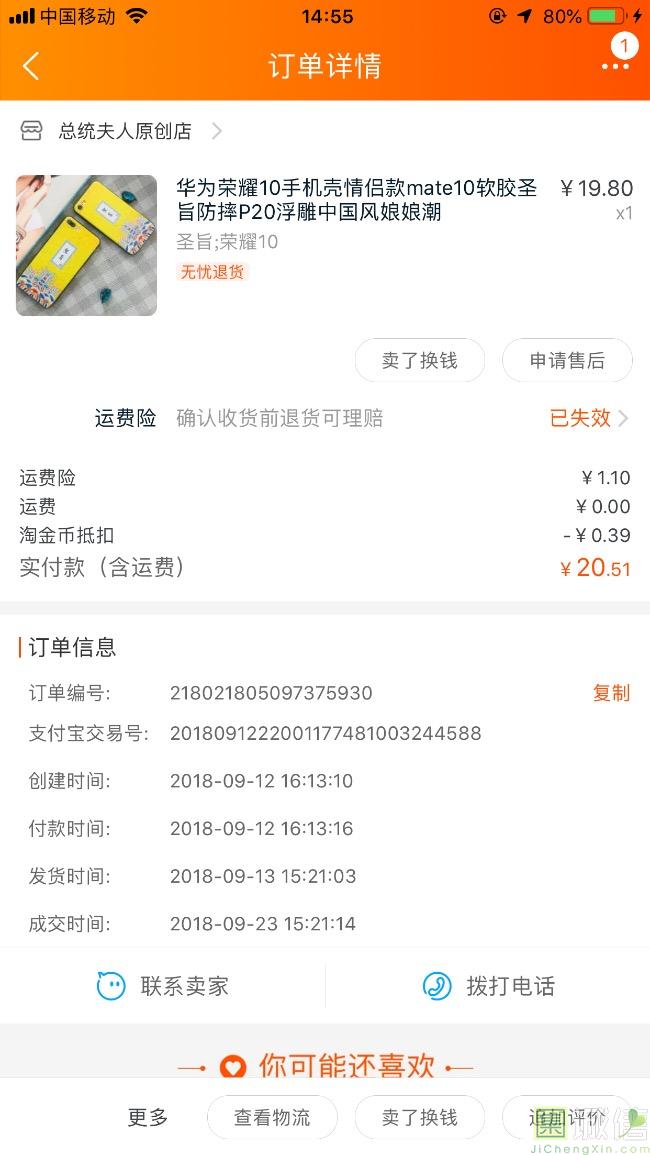
Task: Tap 卖了换钱 in the bottom bar
Action: (x=419, y=1118)
